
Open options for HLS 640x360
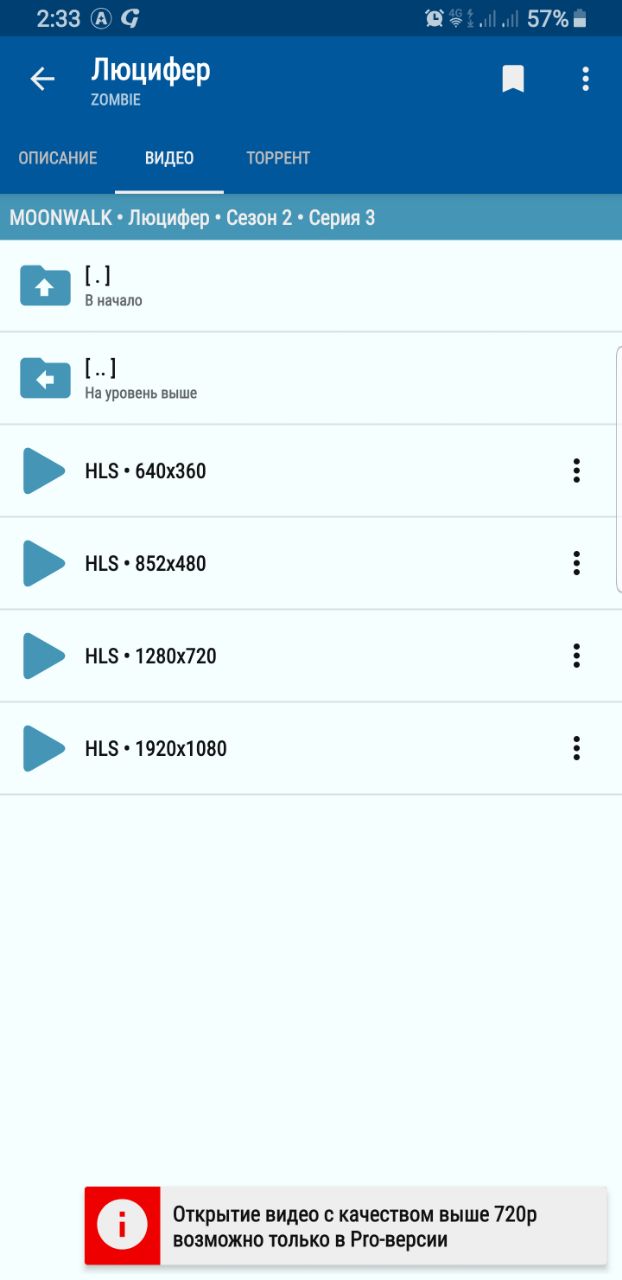(576, 471)
